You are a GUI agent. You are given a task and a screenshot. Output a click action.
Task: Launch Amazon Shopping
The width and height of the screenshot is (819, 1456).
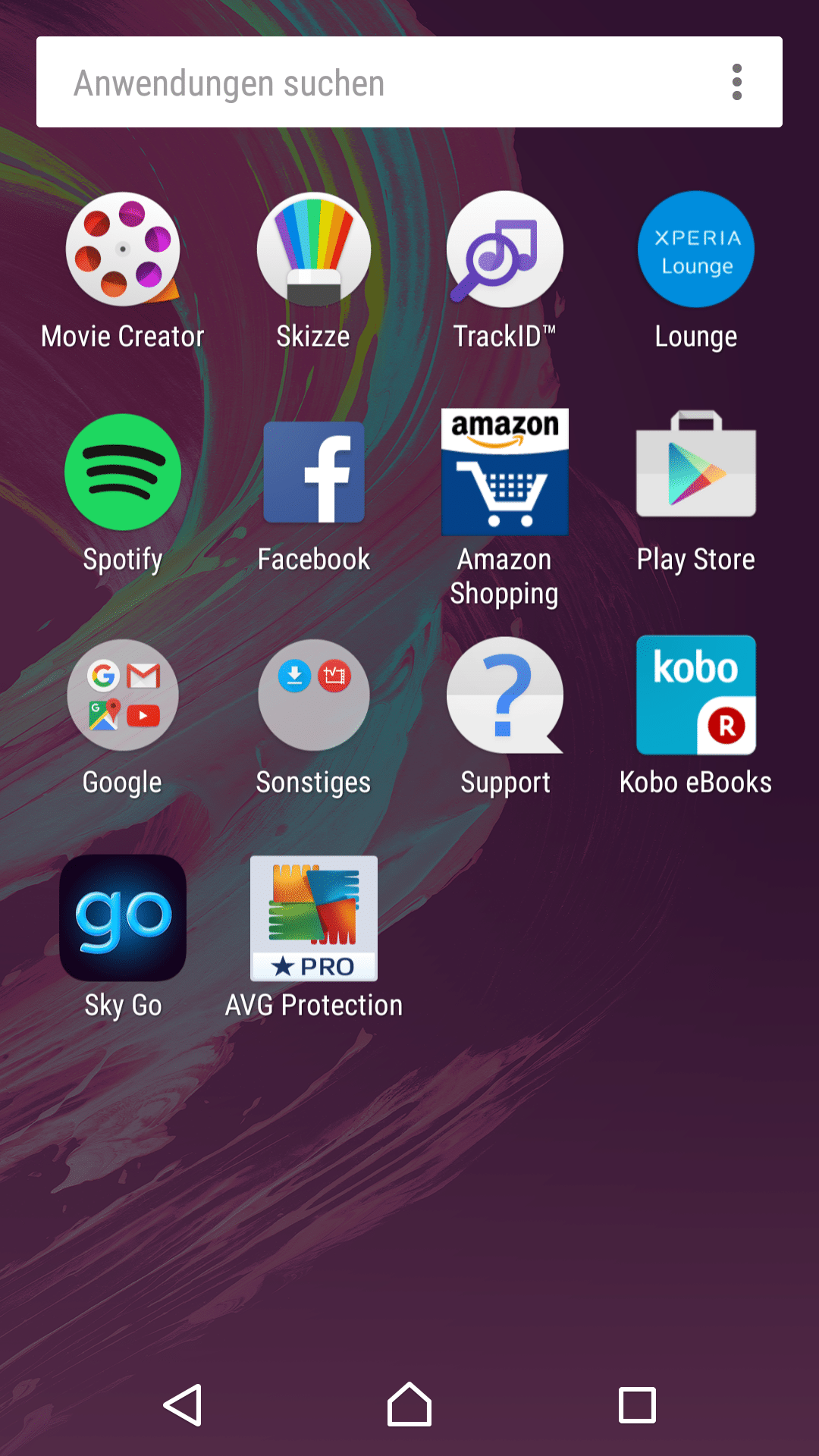(505, 472)
